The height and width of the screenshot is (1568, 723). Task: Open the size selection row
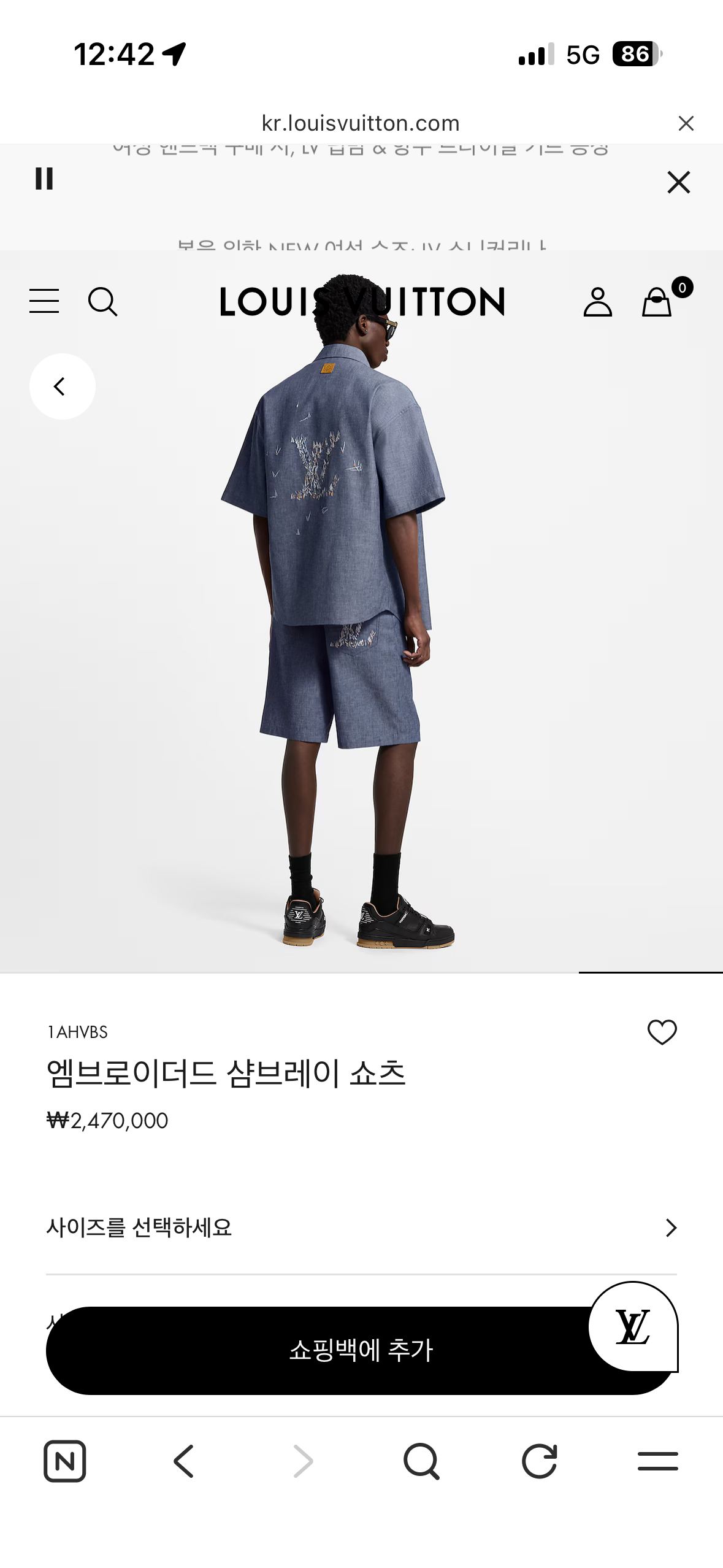click(x=361, y=1228)
